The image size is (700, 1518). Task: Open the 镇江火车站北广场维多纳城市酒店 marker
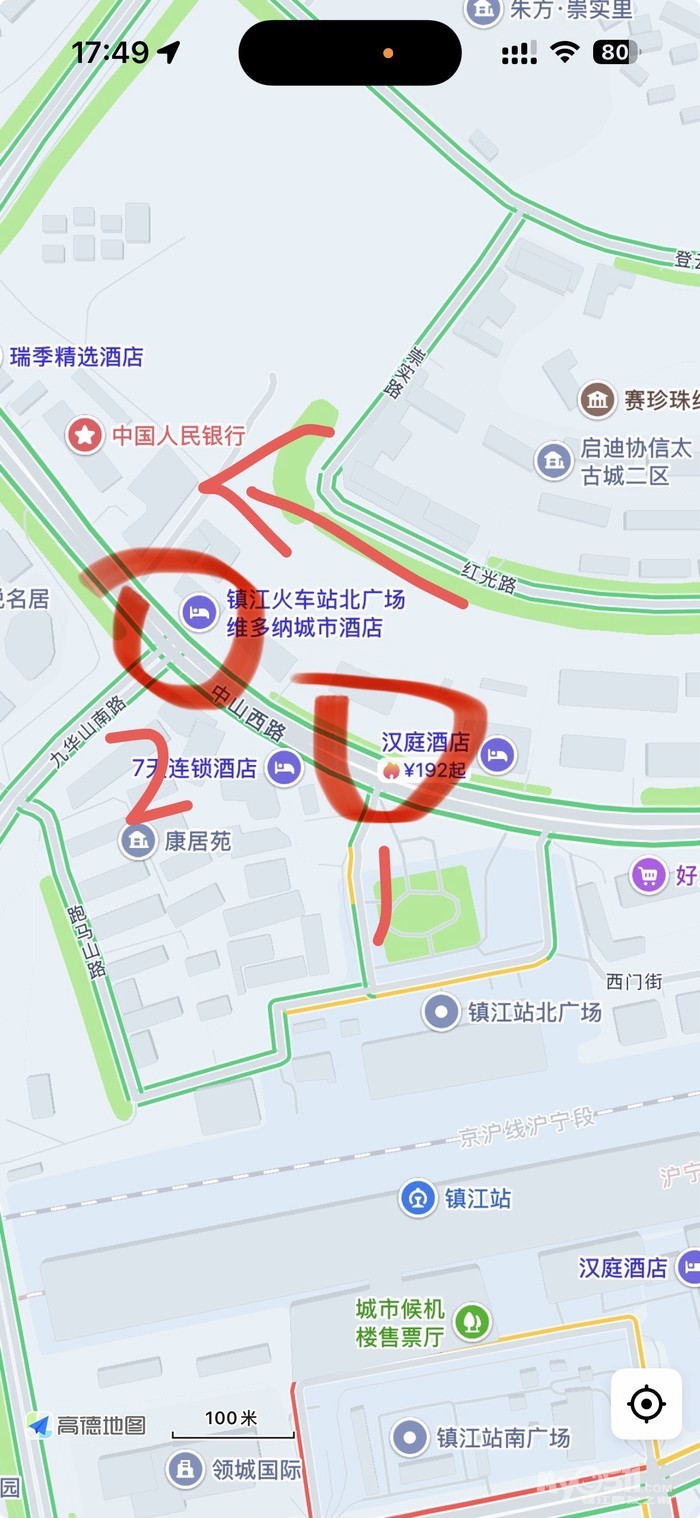coord(199,612)
